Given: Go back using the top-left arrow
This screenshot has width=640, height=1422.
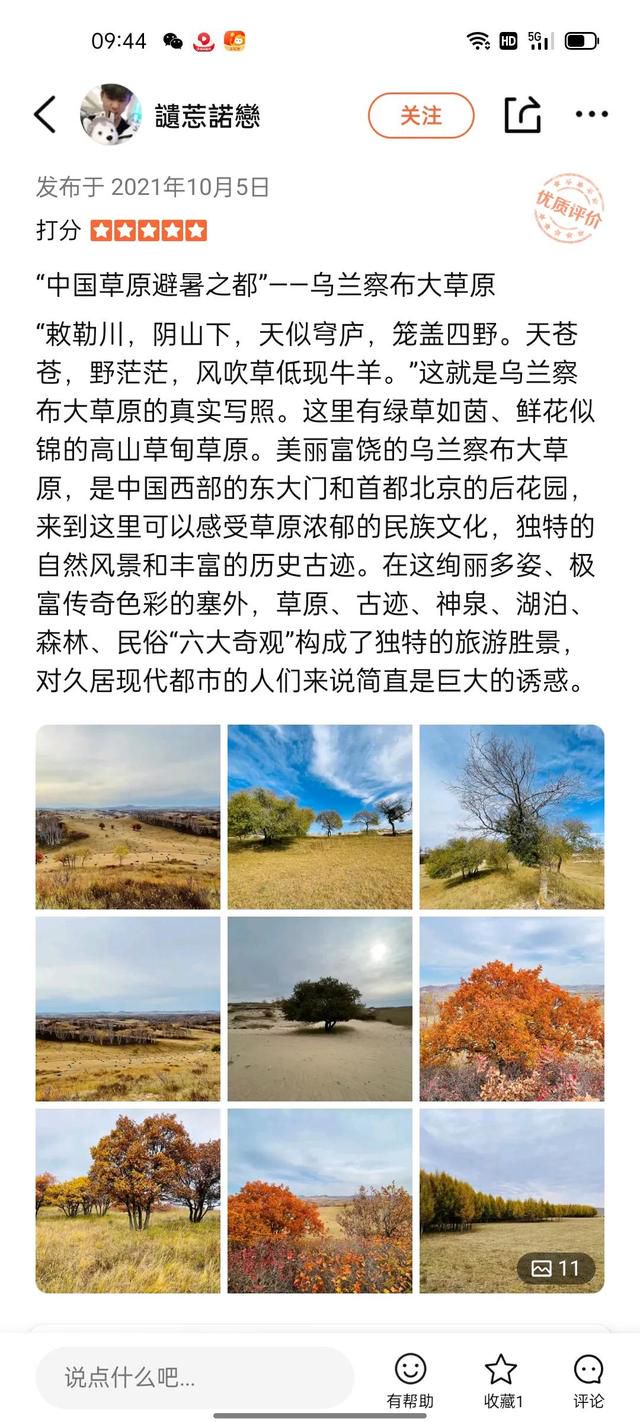Looking at the screenshot, I should pyautogui.click(x=45, y=115).
